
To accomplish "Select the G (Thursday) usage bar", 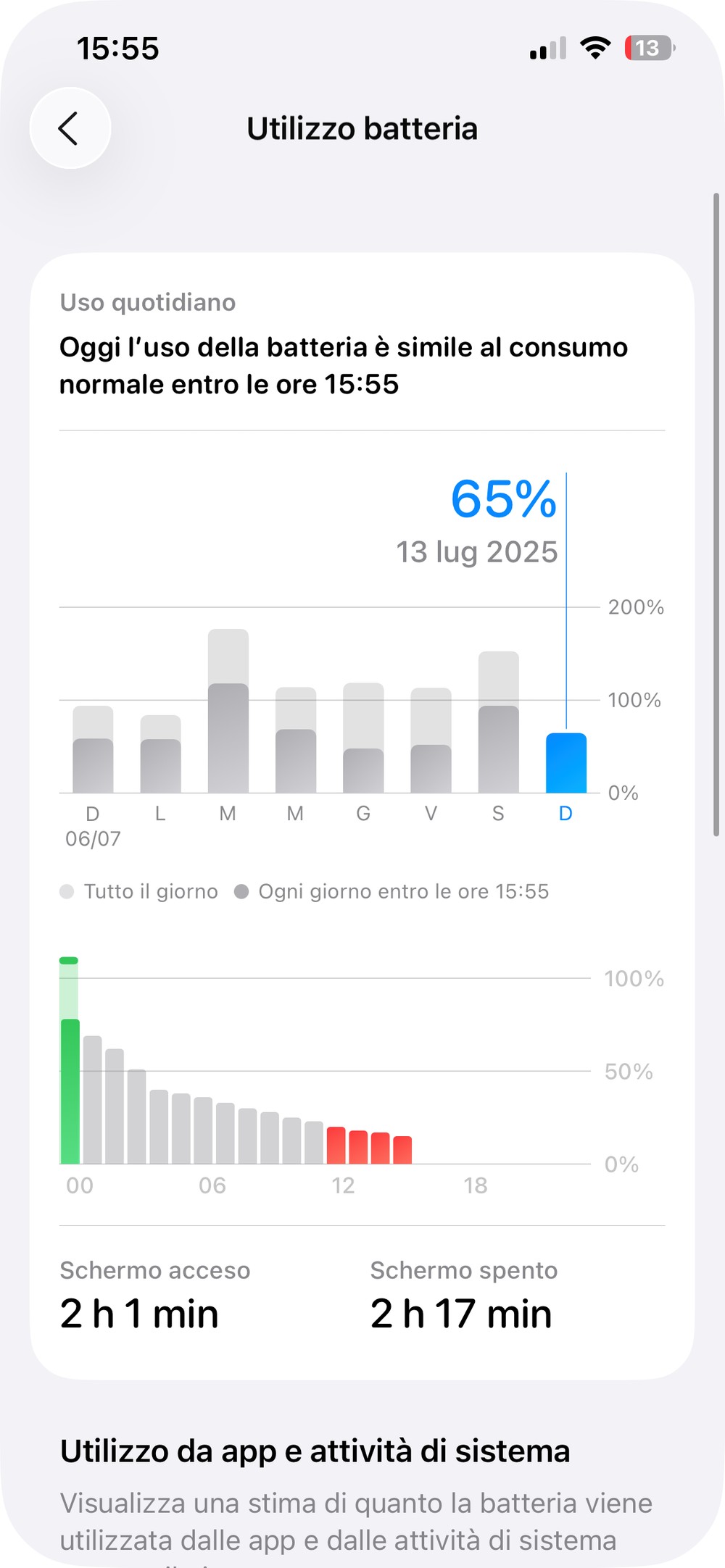I will [363, 738].
